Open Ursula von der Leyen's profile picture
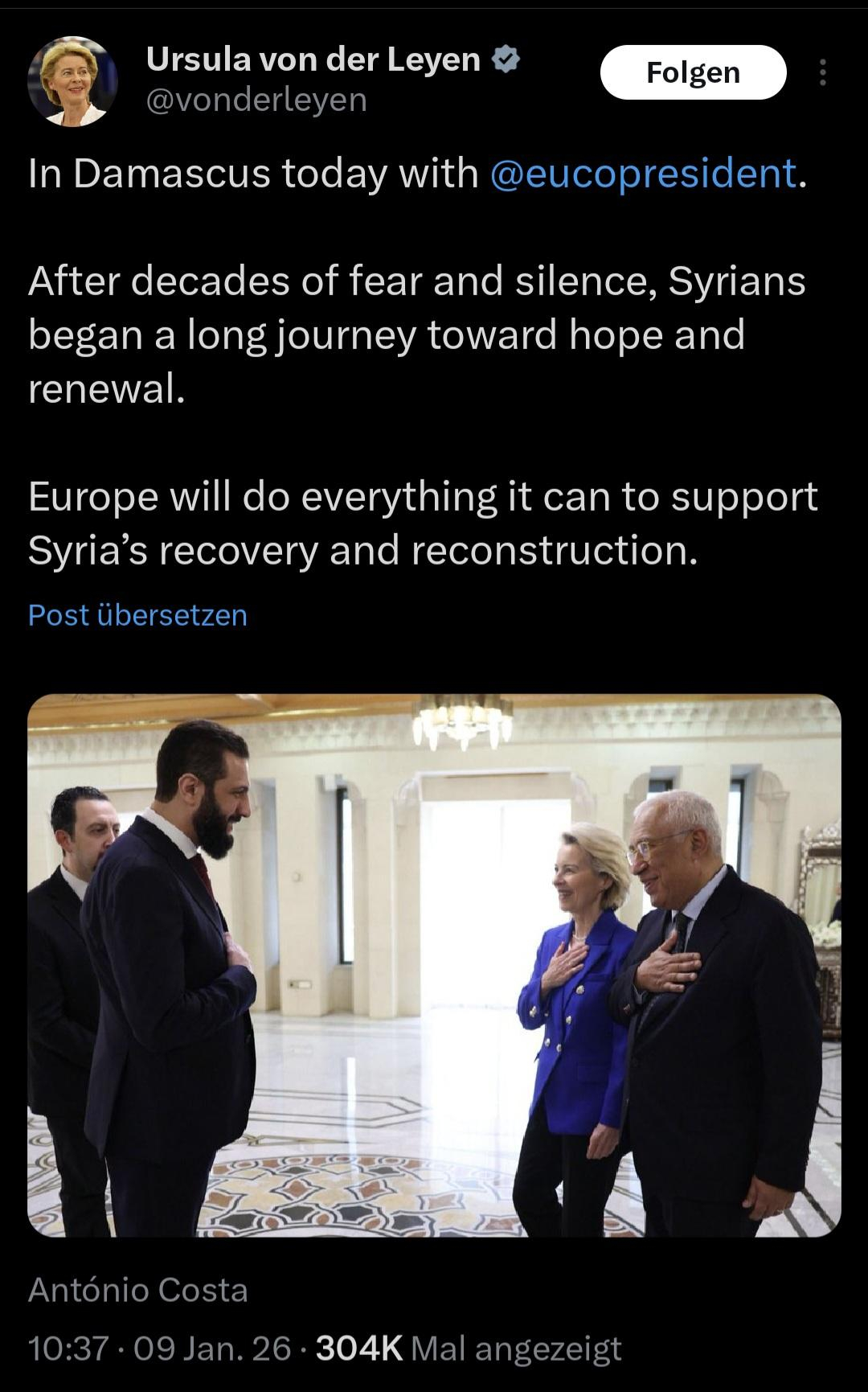 (x=73, y=80)
